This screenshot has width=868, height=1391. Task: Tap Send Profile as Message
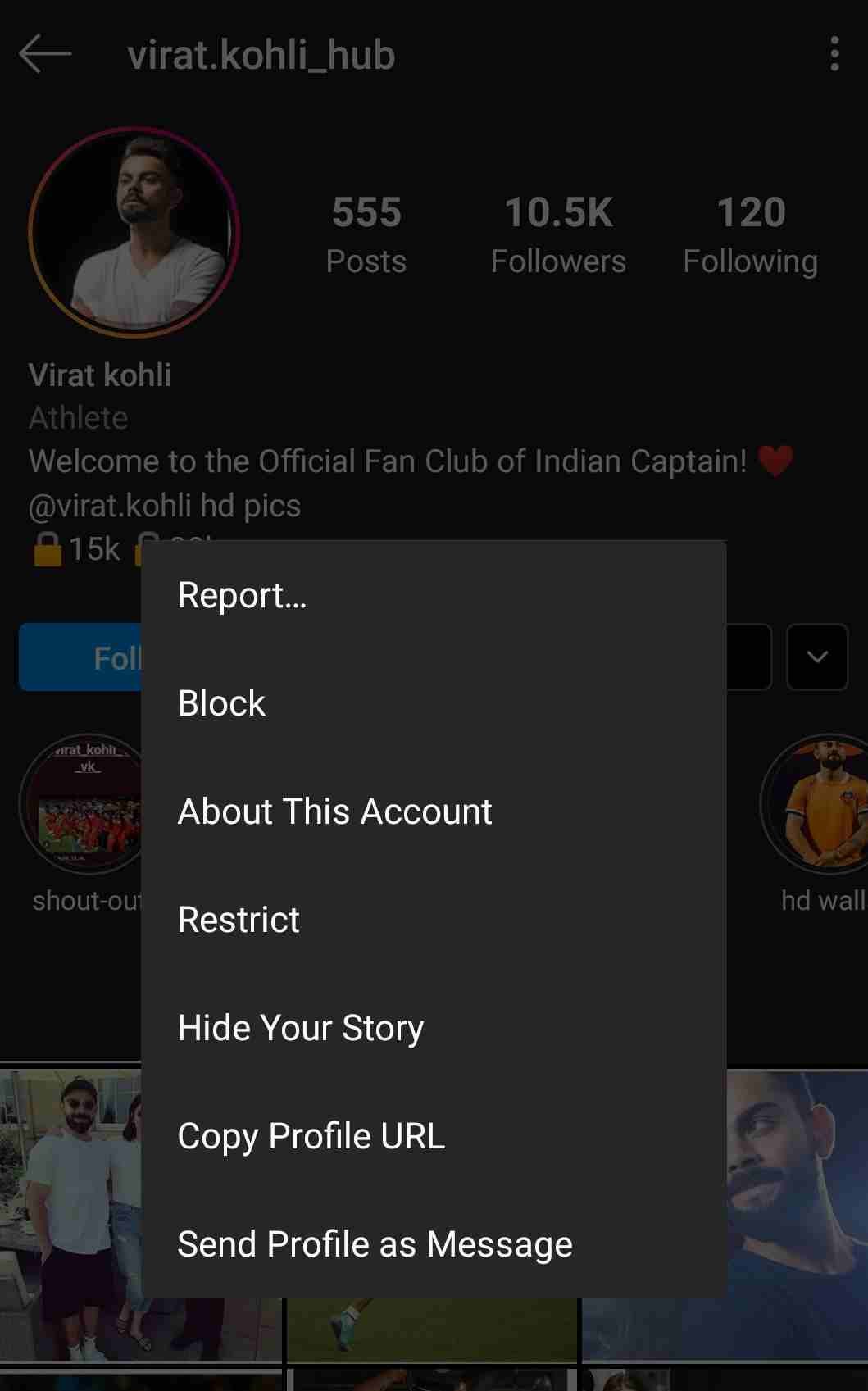pyautogui.click(x=434, y=1244)
